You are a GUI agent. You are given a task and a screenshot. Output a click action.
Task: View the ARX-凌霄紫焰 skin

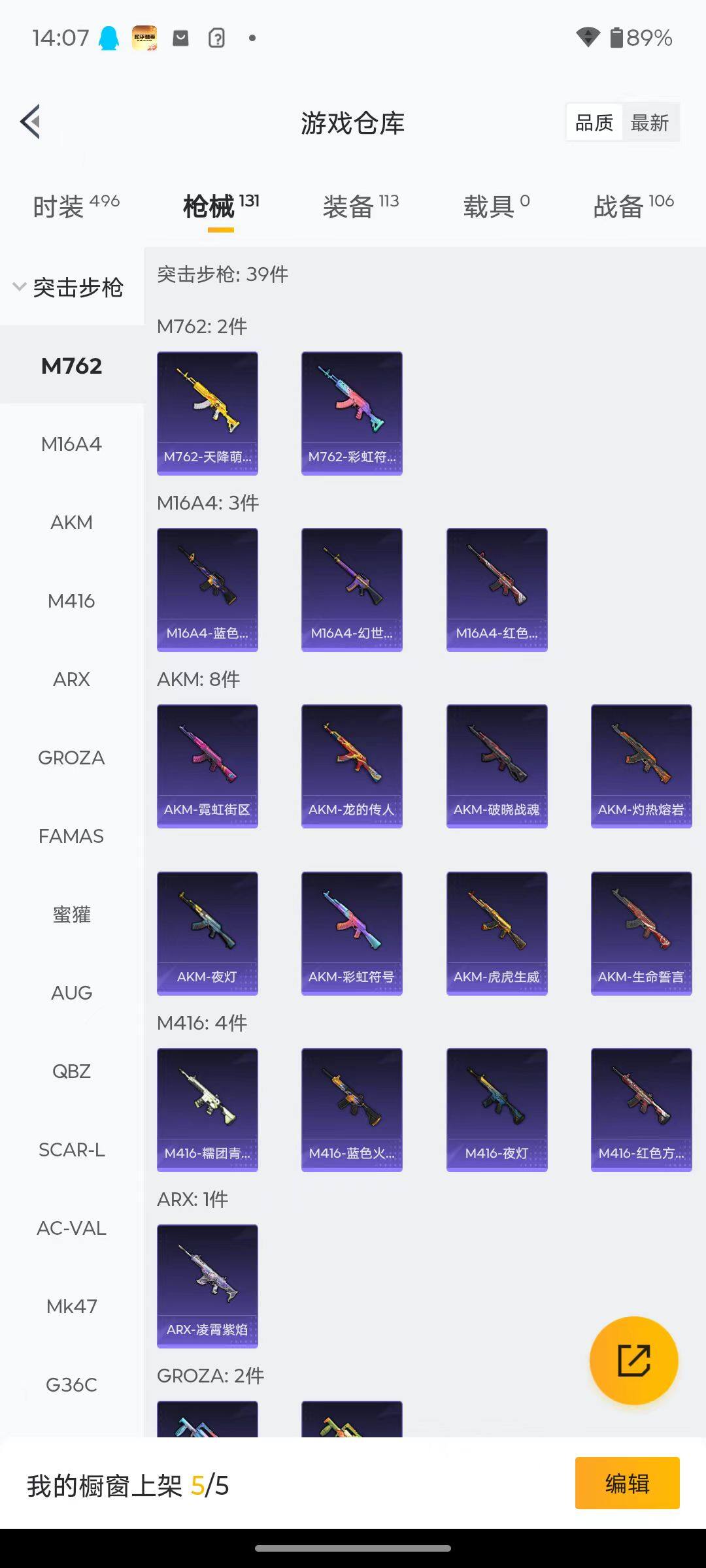click(x=207, y=1286)
